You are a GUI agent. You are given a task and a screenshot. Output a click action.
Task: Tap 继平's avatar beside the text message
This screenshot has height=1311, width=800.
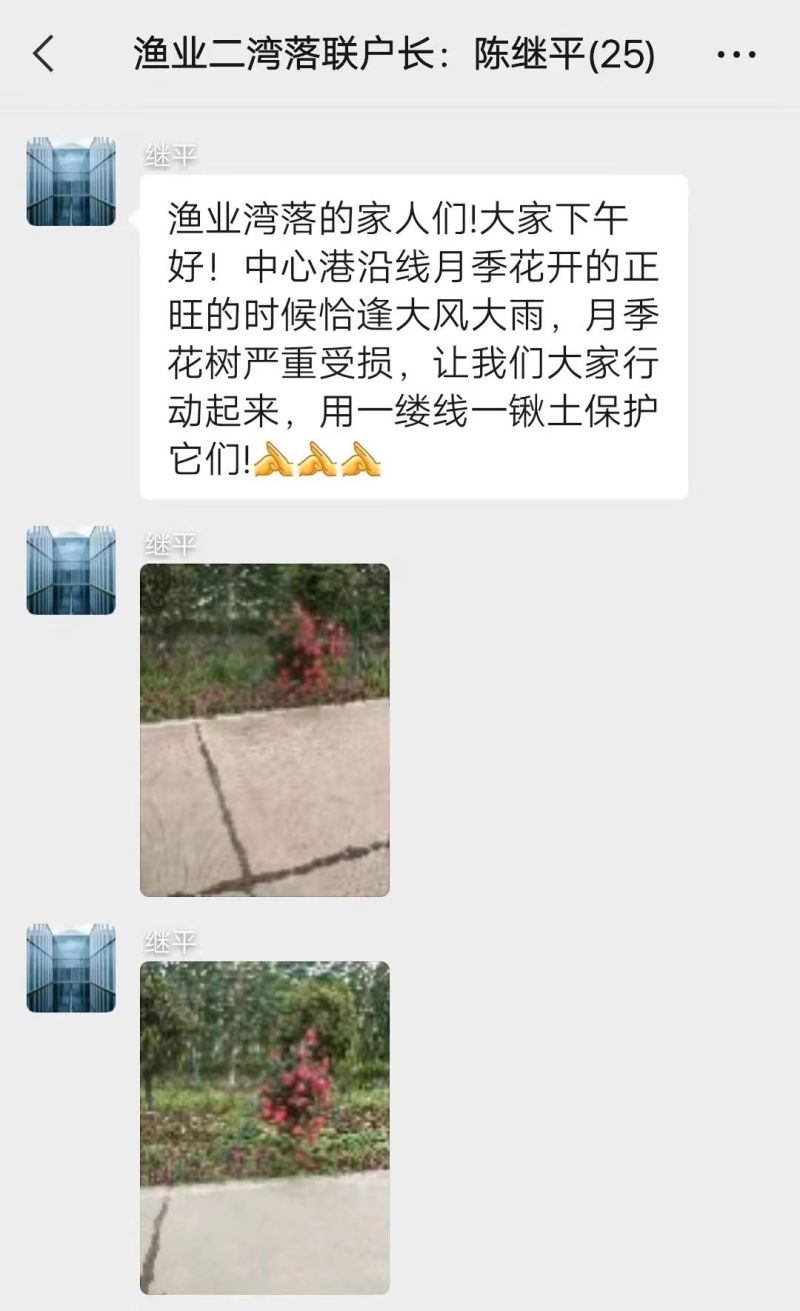71,181
